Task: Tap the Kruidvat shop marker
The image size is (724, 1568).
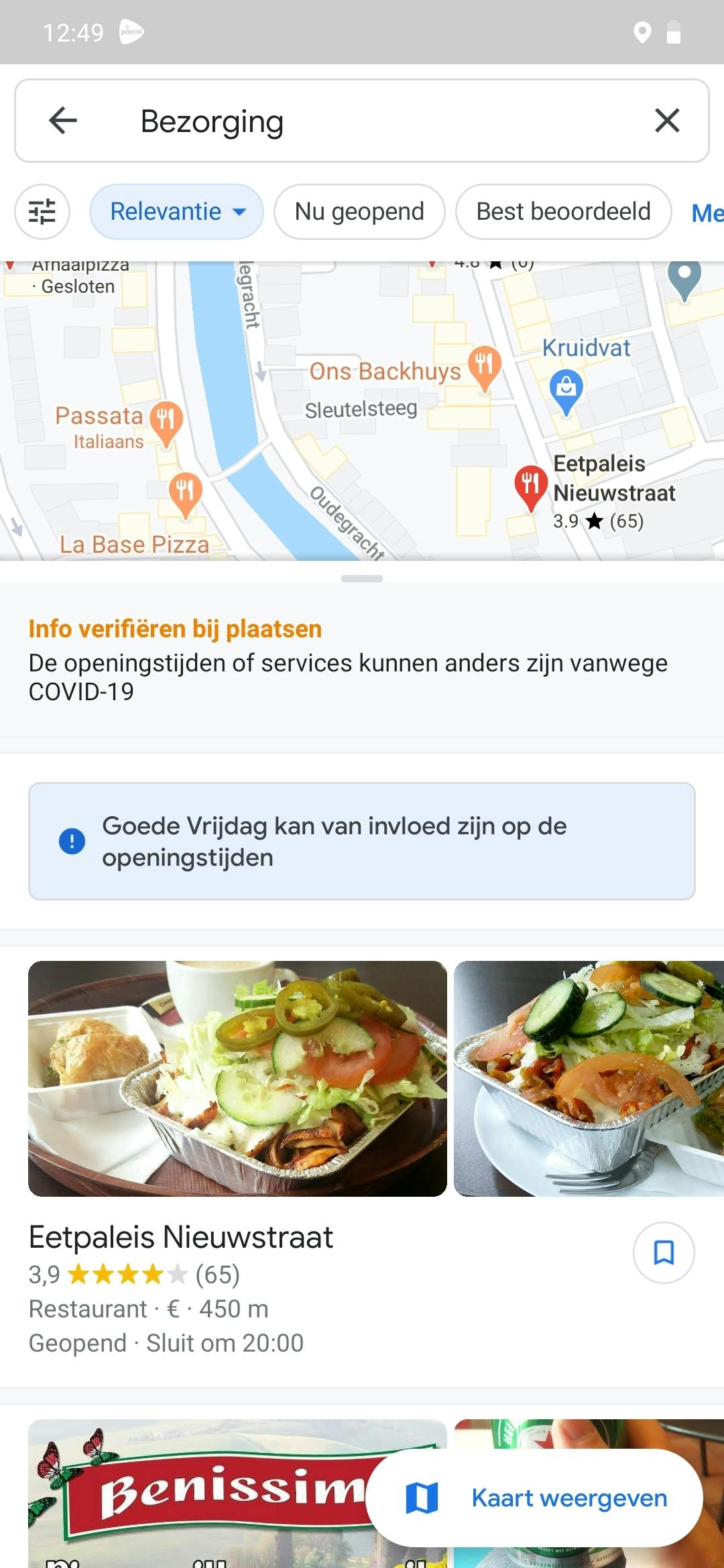Action: (566, 389)
